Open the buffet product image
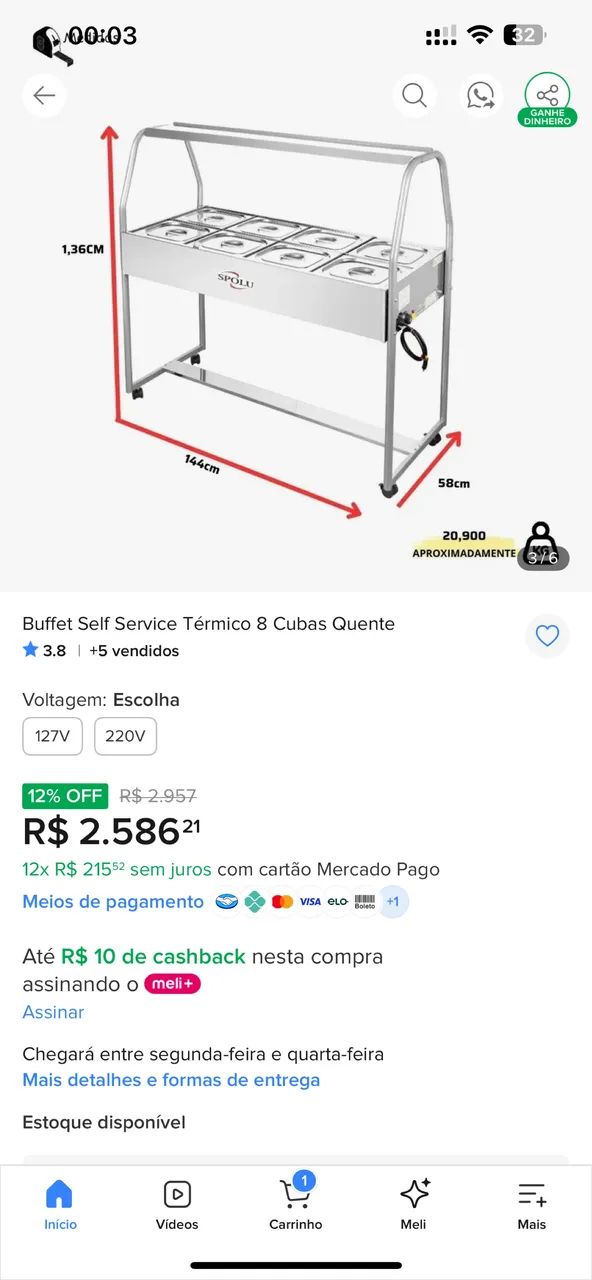 point(296,320)
